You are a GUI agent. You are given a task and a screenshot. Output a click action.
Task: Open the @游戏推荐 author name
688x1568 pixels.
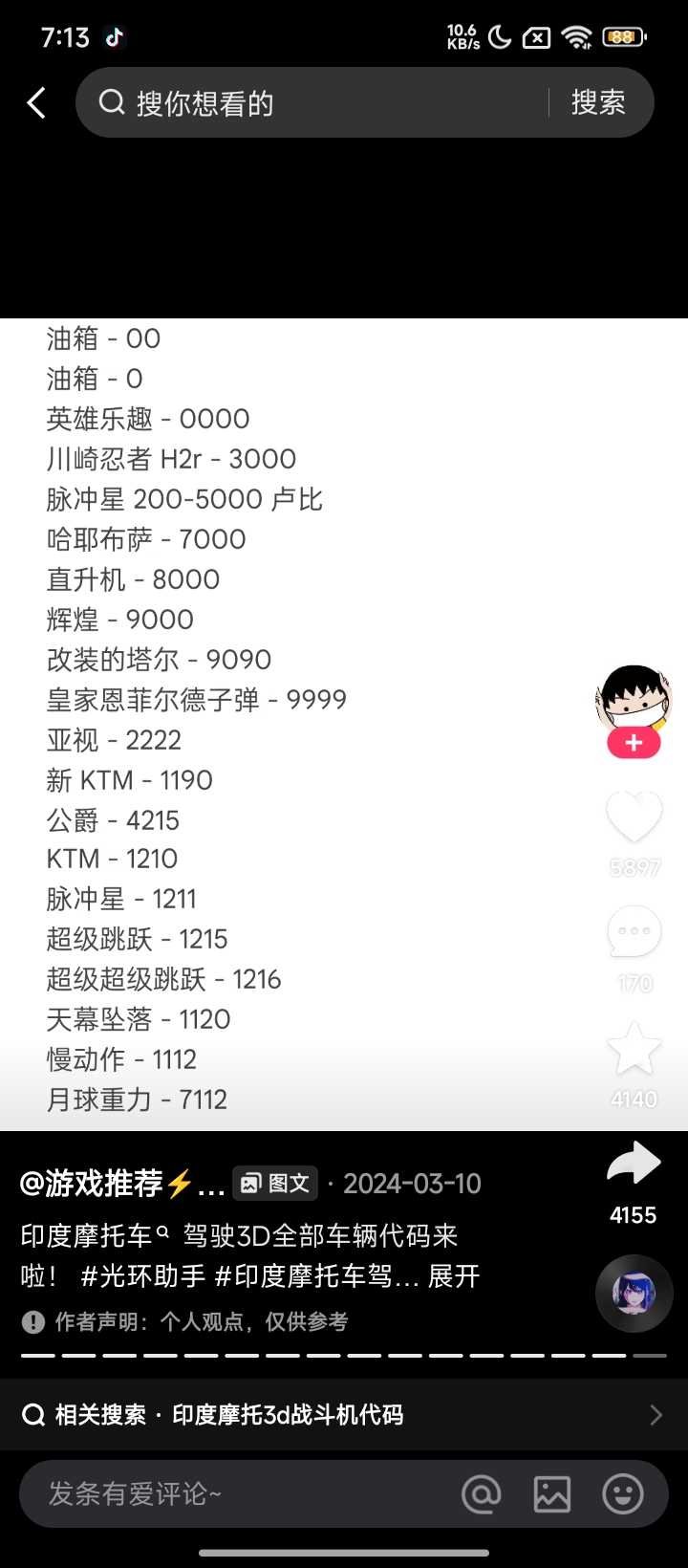(122, 1184)
